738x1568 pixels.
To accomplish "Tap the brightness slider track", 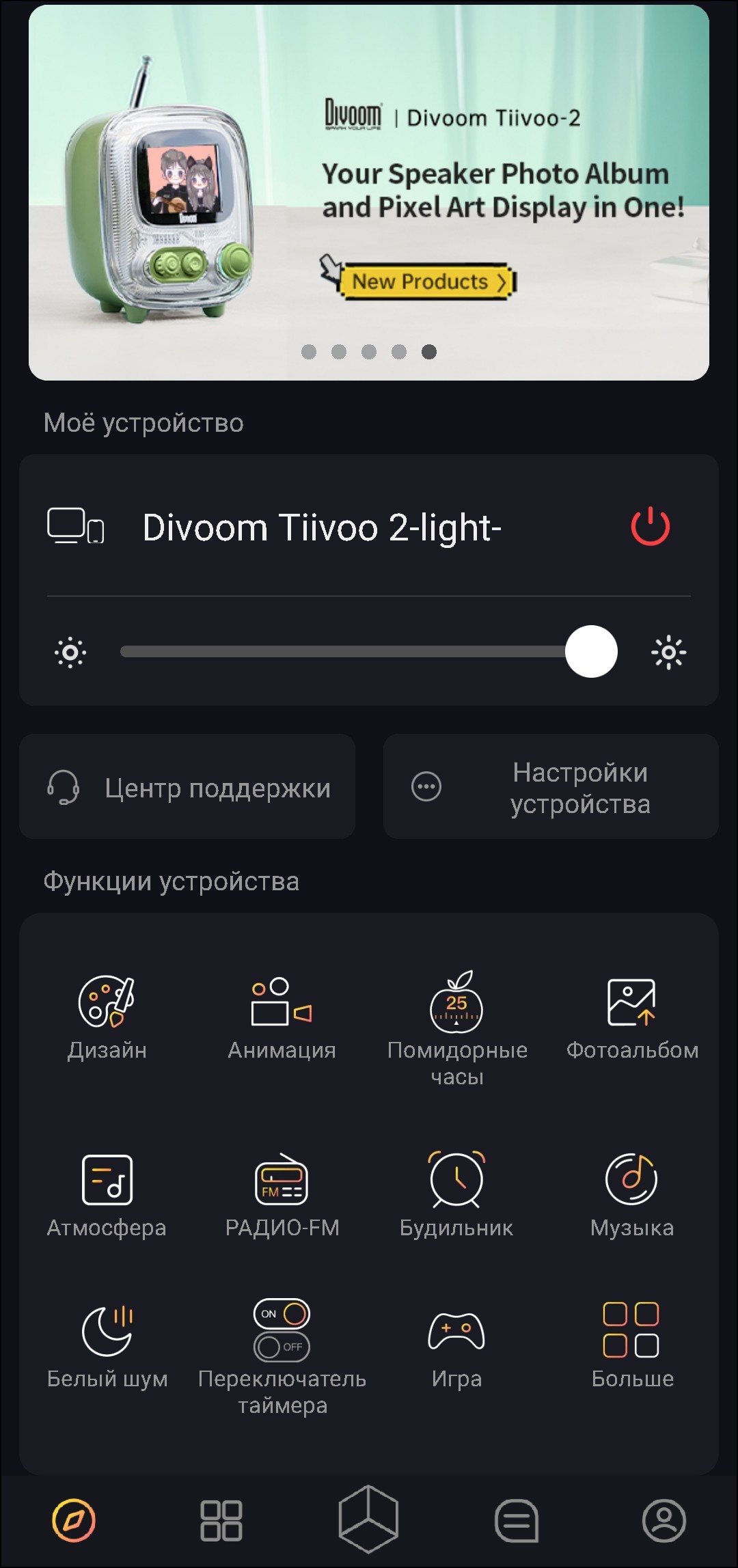I will 342,652.
